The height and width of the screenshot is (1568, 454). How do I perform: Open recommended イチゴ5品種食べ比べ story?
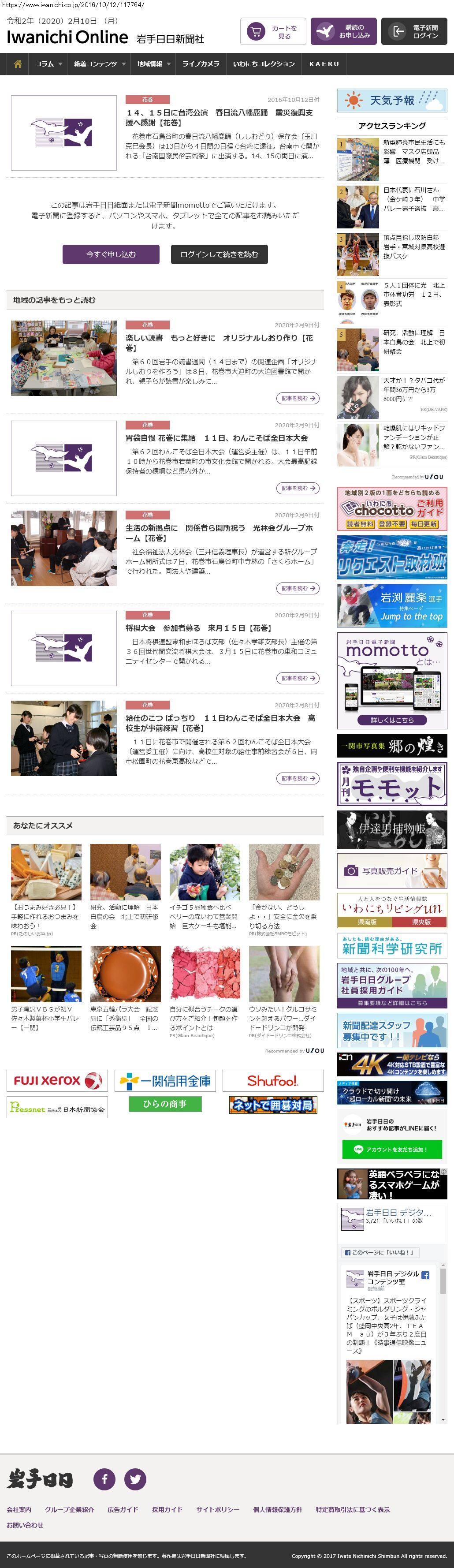click(204, 916)
